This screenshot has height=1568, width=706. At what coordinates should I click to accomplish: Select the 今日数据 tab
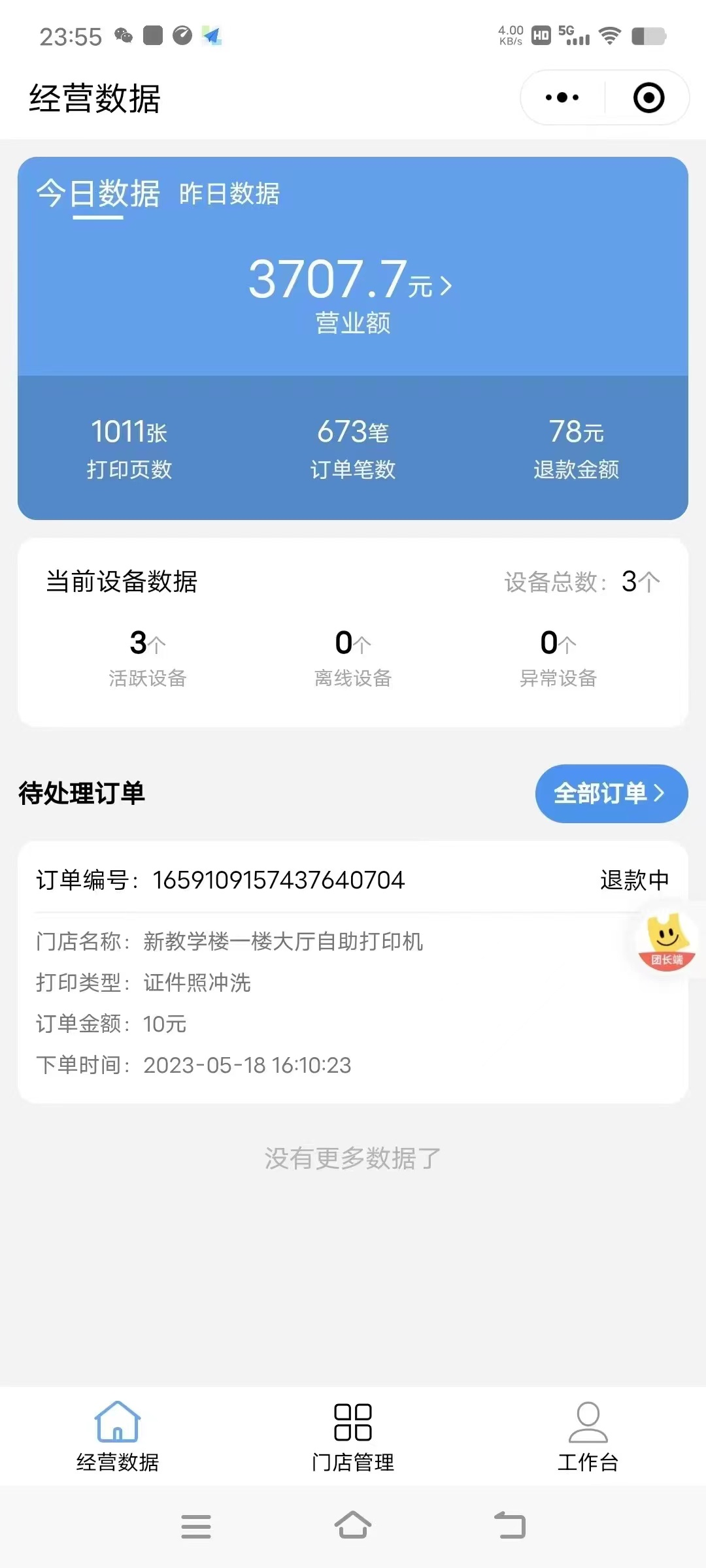[98, 194]
